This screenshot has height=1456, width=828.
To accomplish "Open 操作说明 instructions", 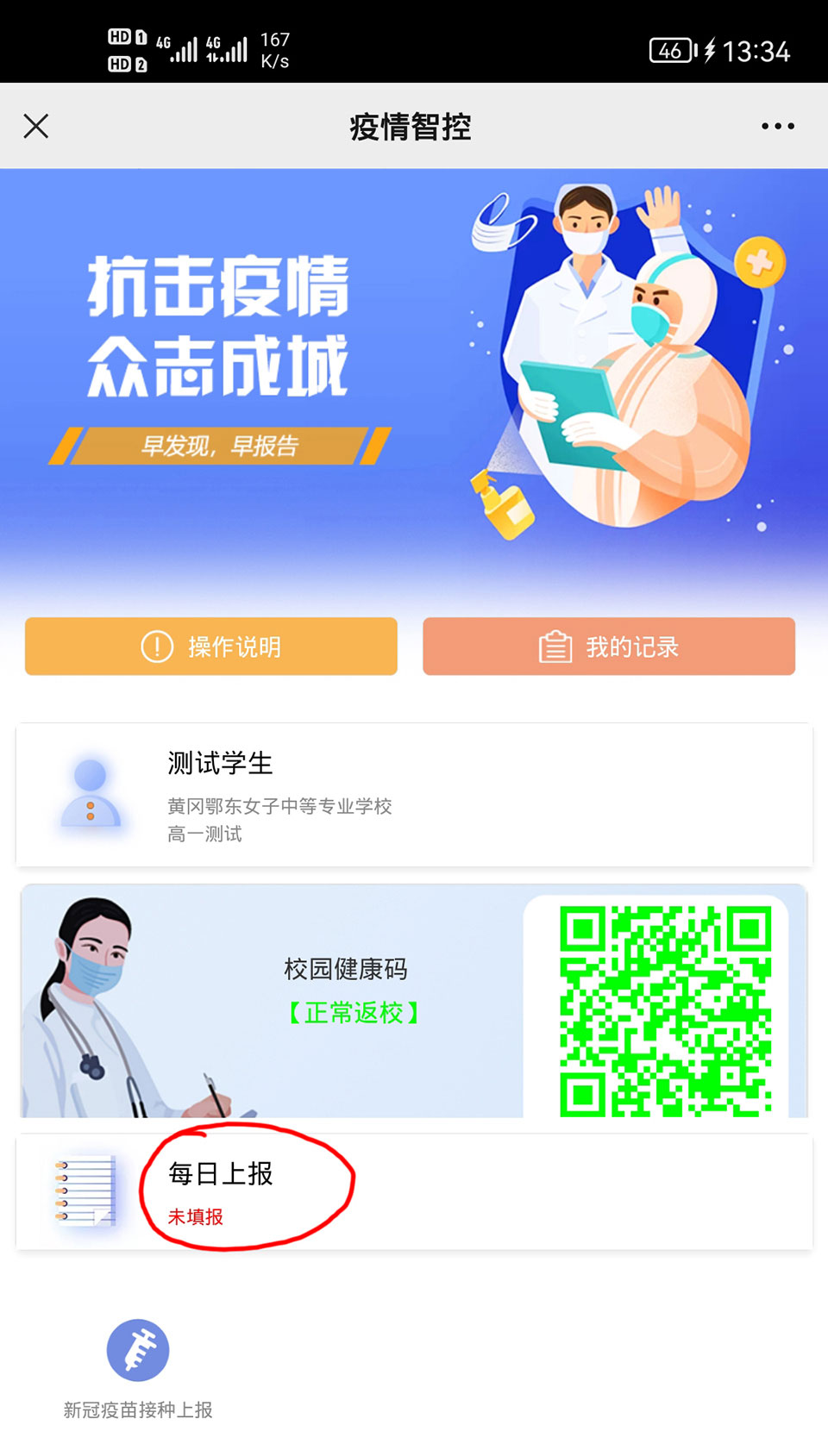I will [x=211, y=647].
